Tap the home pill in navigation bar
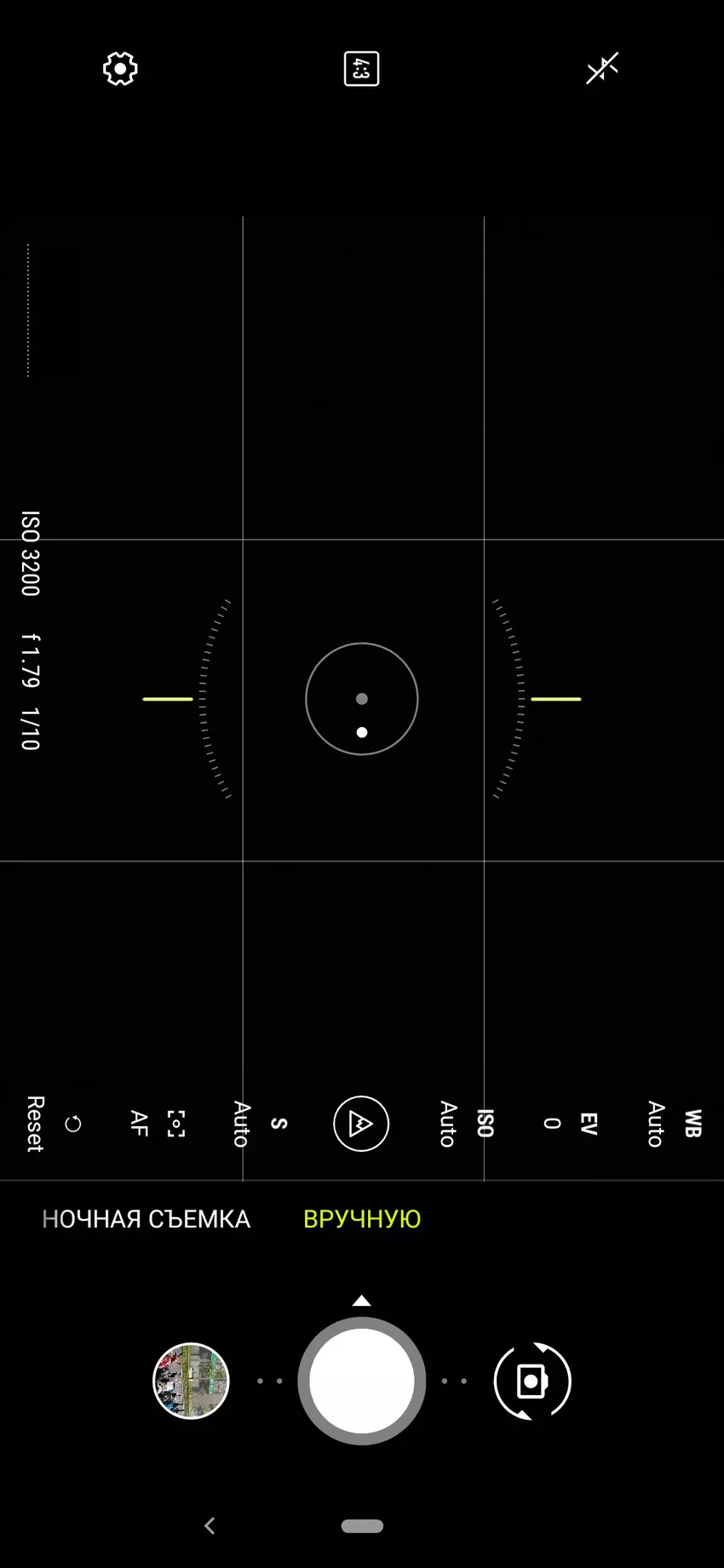The height and width of the screenshot is (1568, 724). [362, 1525]
